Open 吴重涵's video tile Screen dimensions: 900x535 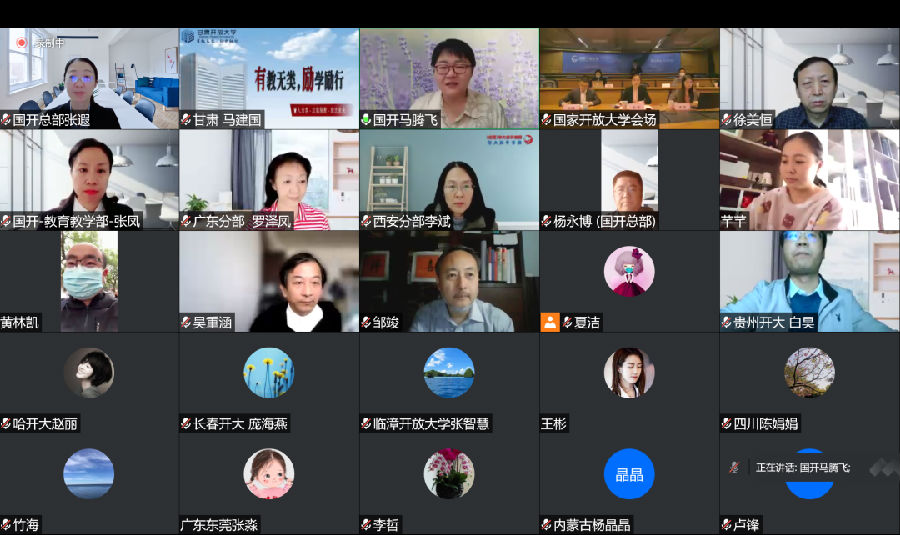269,280
